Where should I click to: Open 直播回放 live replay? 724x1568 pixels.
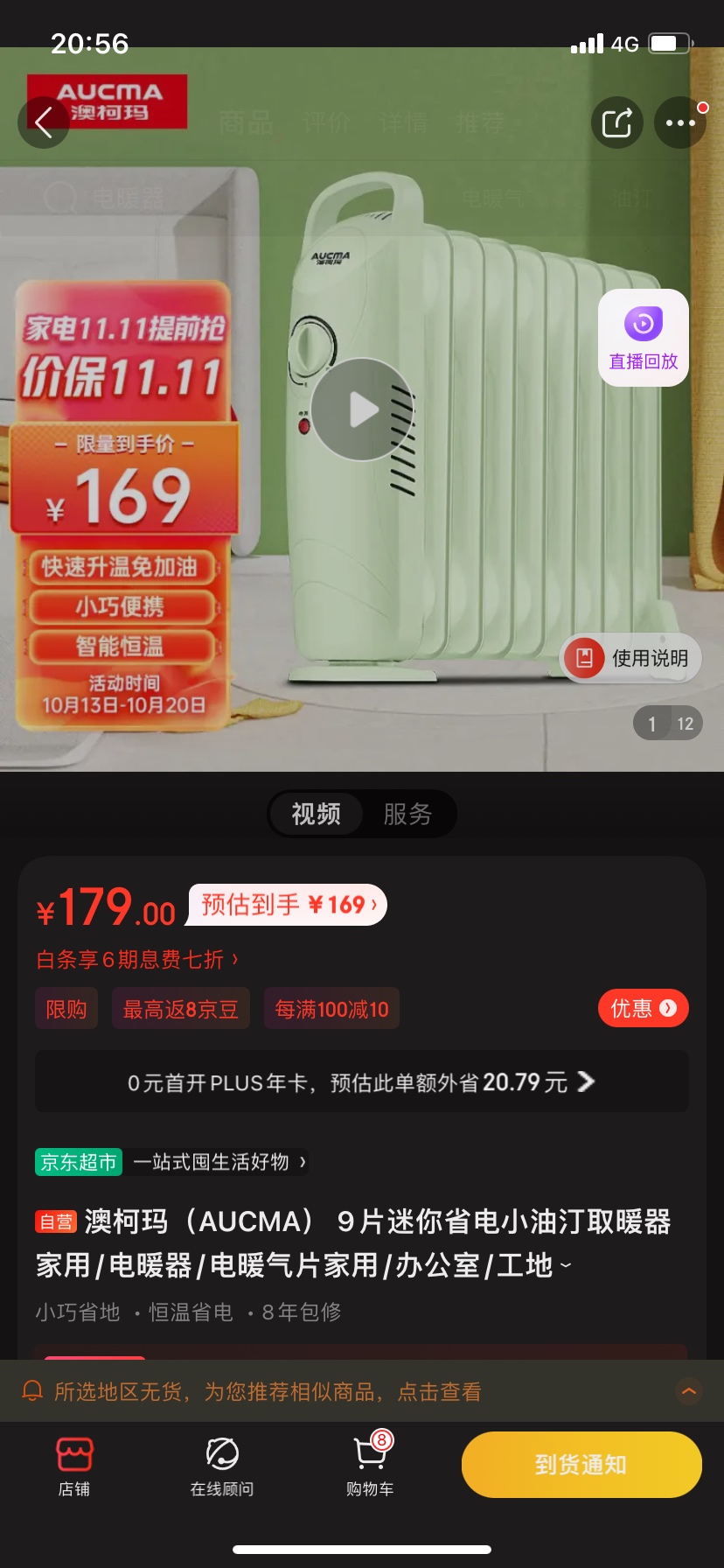tap(644, 338)
